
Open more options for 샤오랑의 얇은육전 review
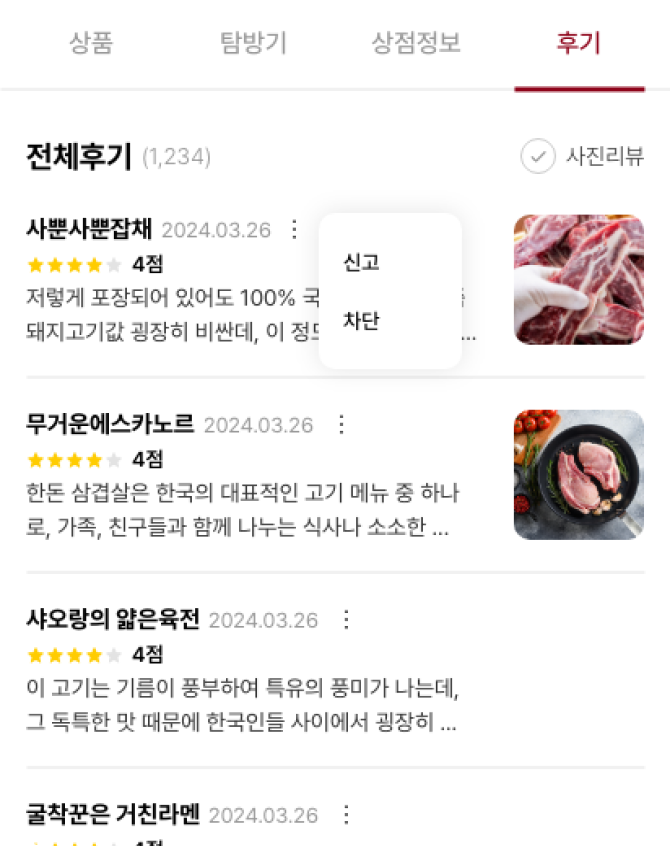(x=346, y=620)
